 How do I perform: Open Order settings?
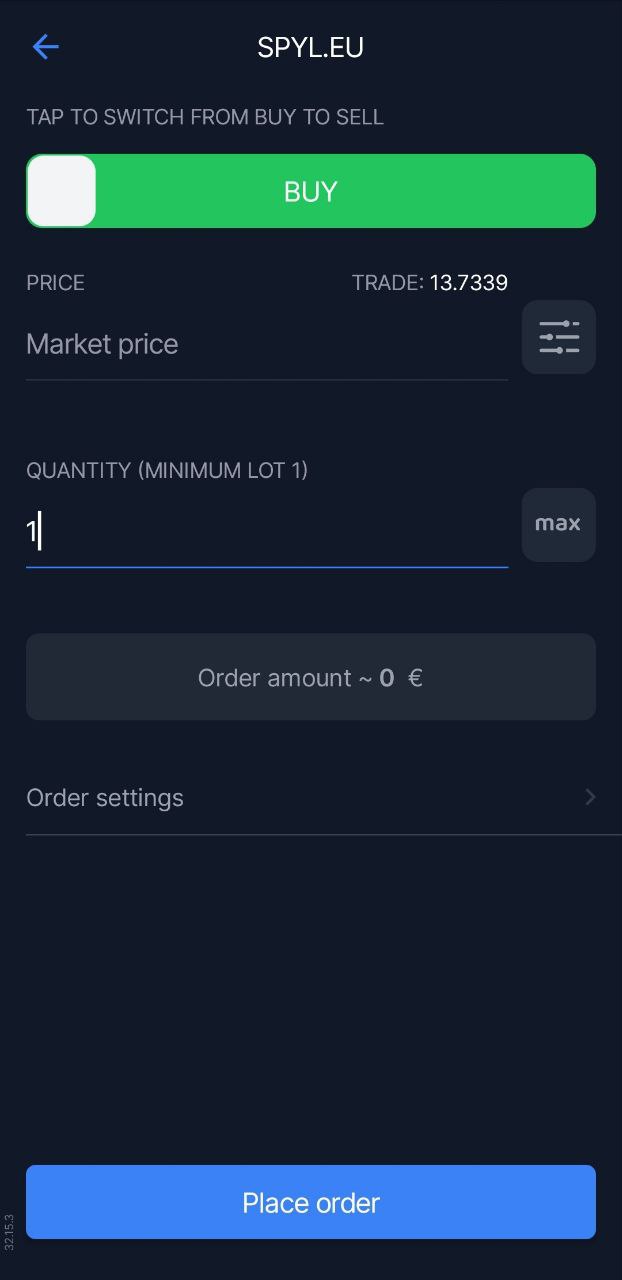[x=310, y=798]
